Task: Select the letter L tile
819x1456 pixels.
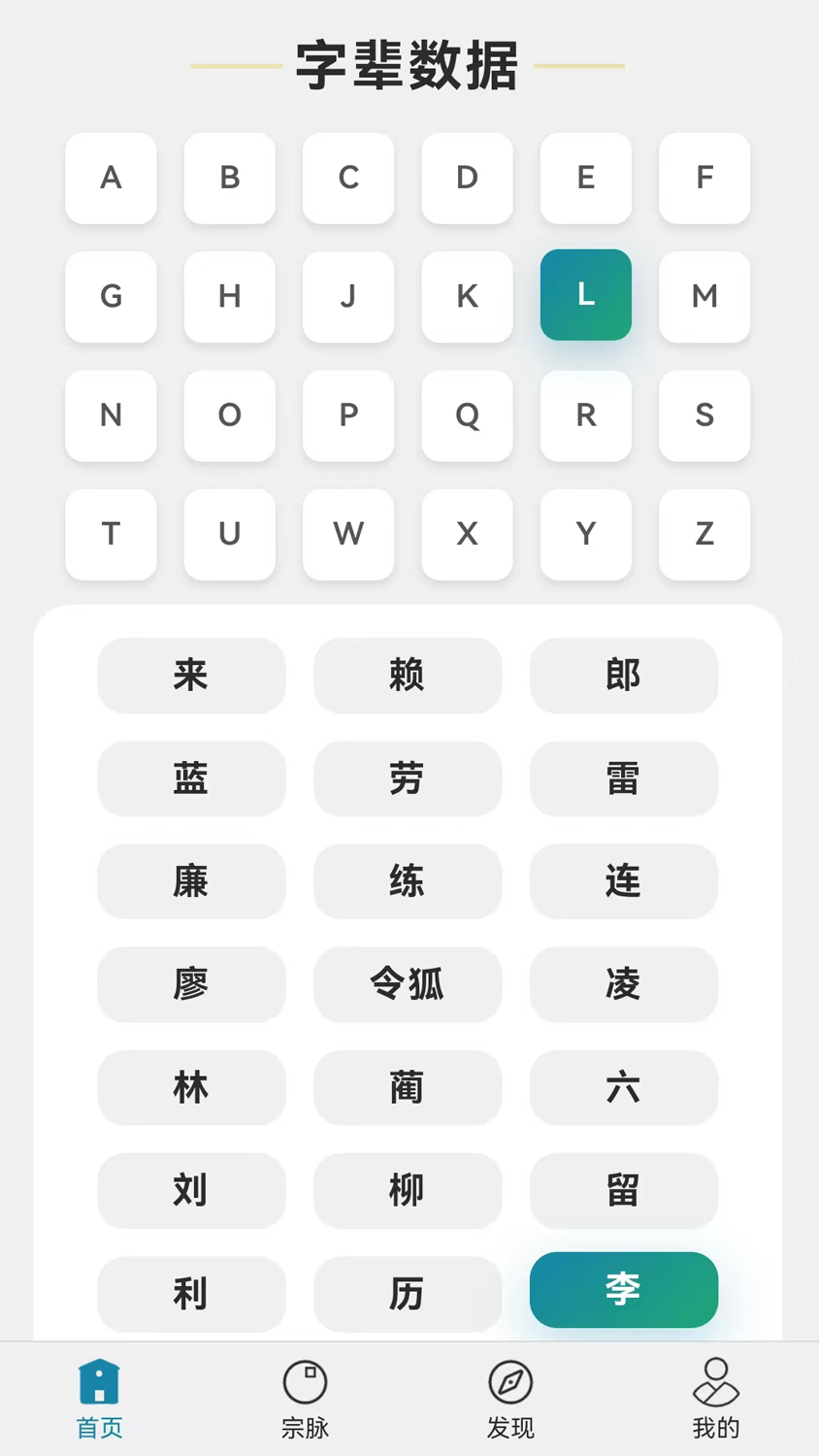Action: pos(585,295)
